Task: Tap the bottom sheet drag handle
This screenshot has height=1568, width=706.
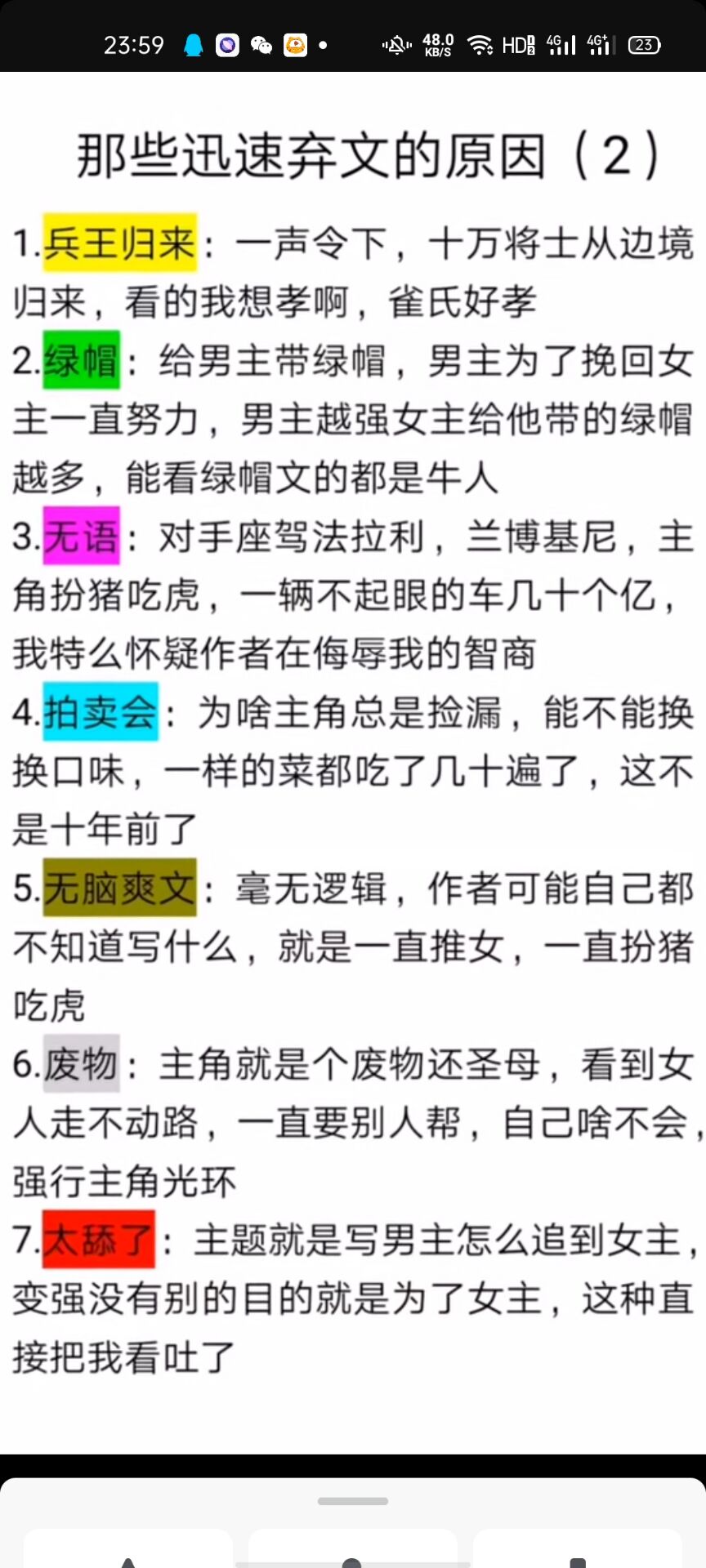Action: [x=353, y=1501]
